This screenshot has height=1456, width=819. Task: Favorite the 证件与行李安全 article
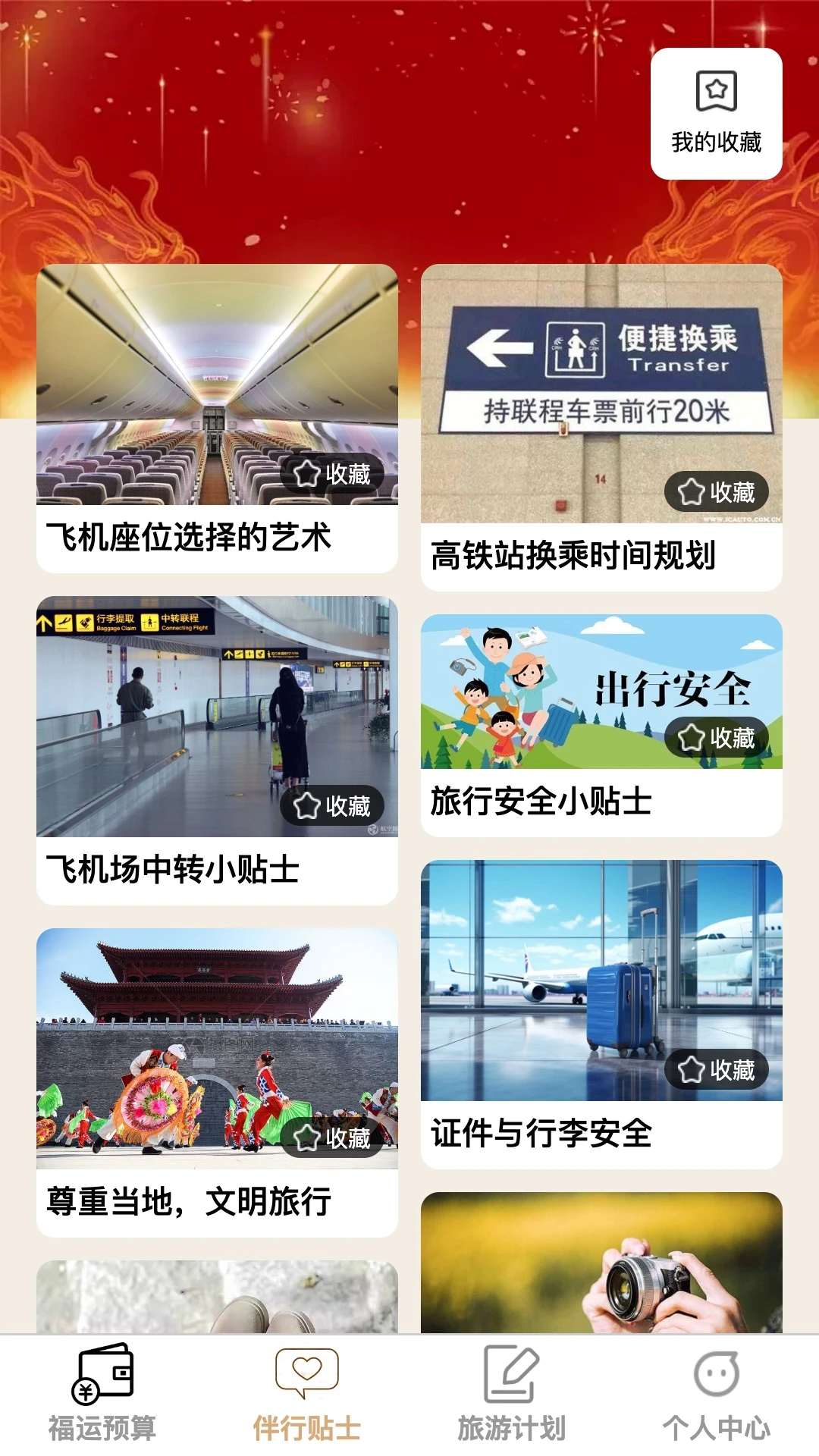(717, 1070)
